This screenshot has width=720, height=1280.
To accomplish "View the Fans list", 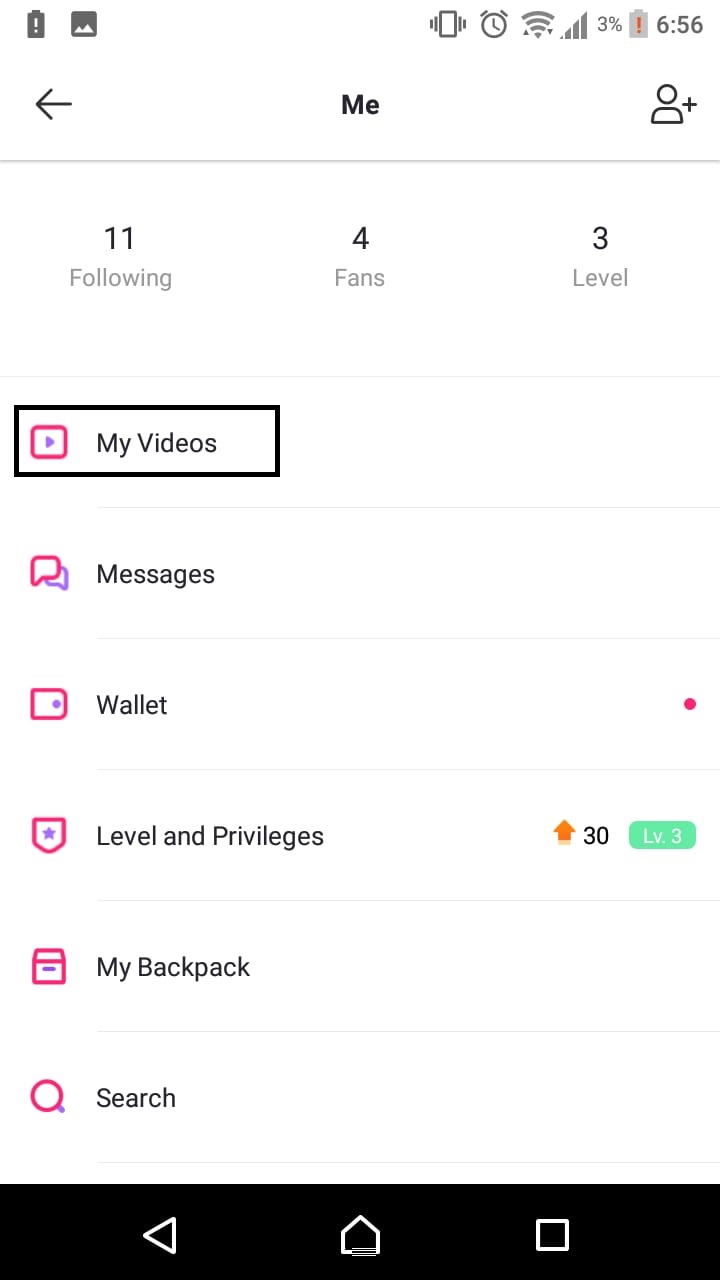I will tap(360, 256).
